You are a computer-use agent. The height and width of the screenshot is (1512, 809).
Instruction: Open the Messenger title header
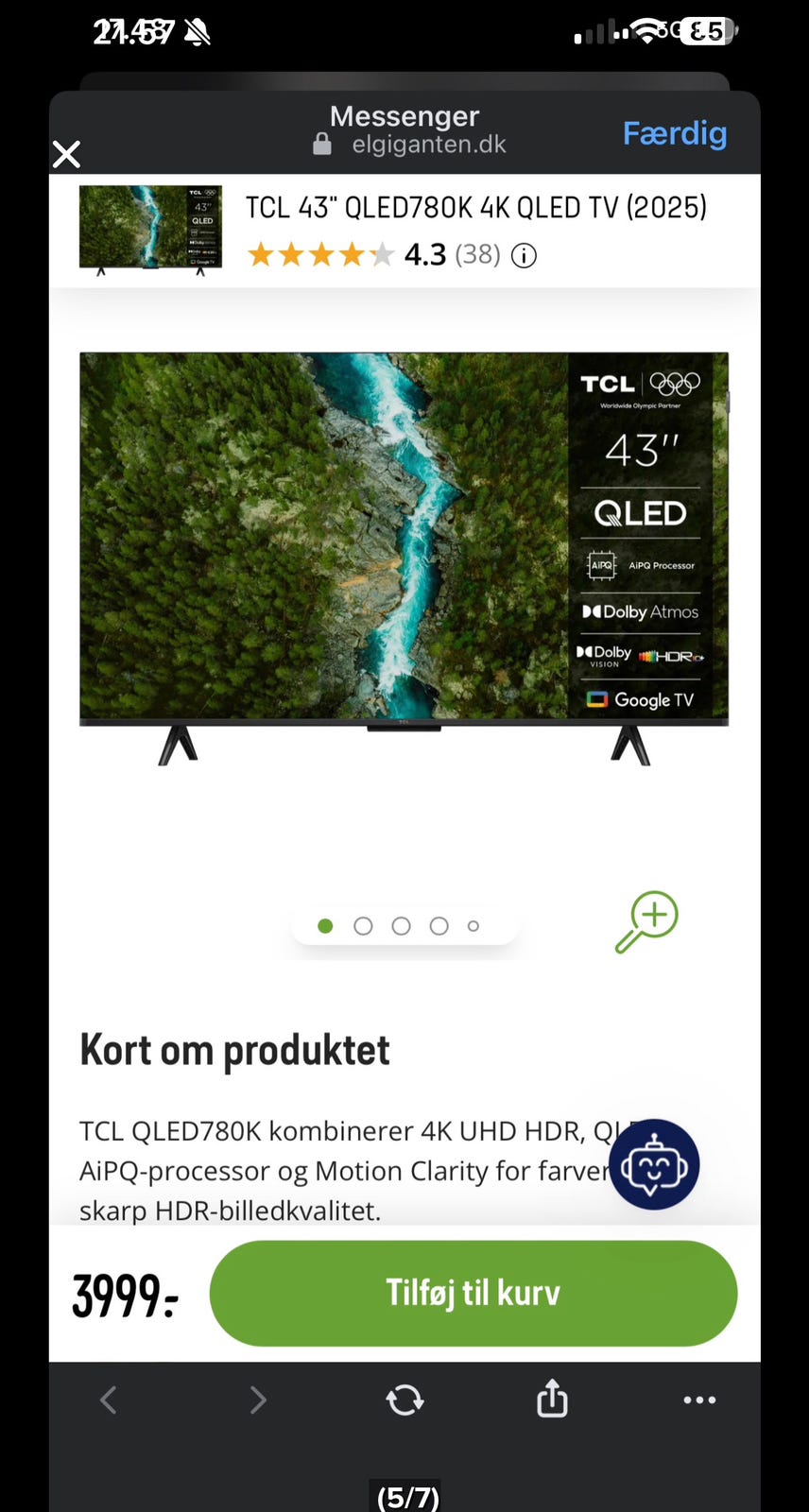[x=404, y=115]
